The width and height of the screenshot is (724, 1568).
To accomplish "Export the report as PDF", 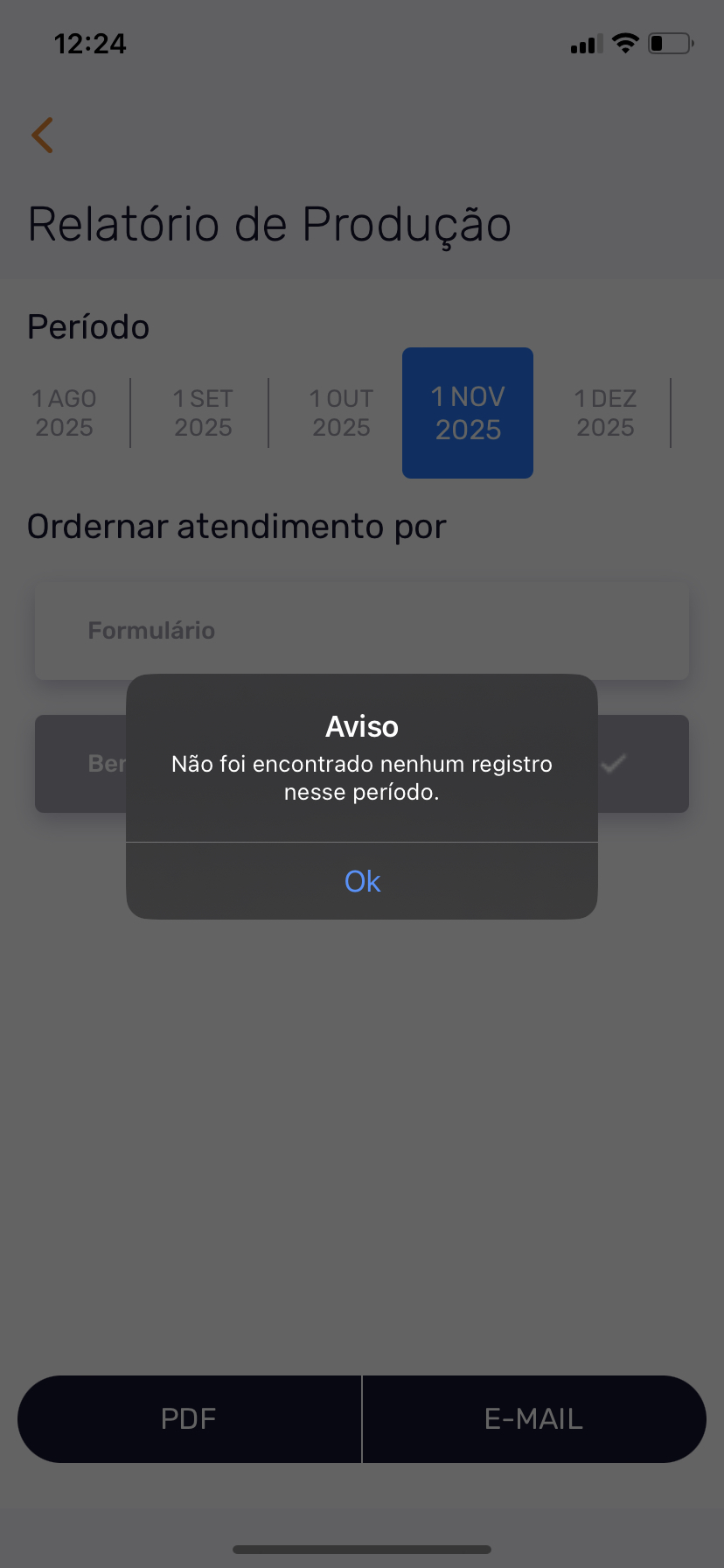I will pyautogui.click(x=189, y=1419).
